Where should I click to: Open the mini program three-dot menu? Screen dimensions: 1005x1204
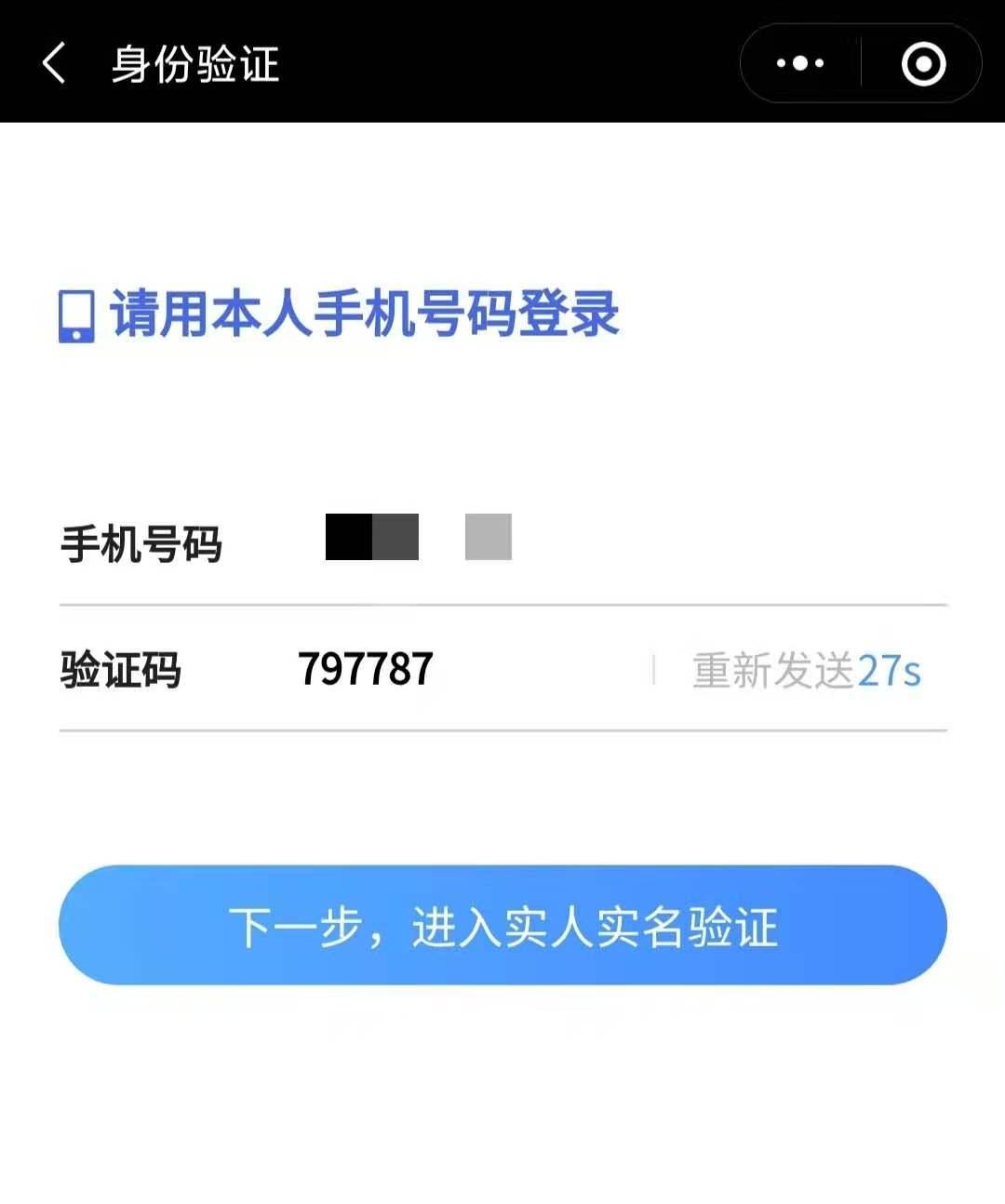(800, 63)
